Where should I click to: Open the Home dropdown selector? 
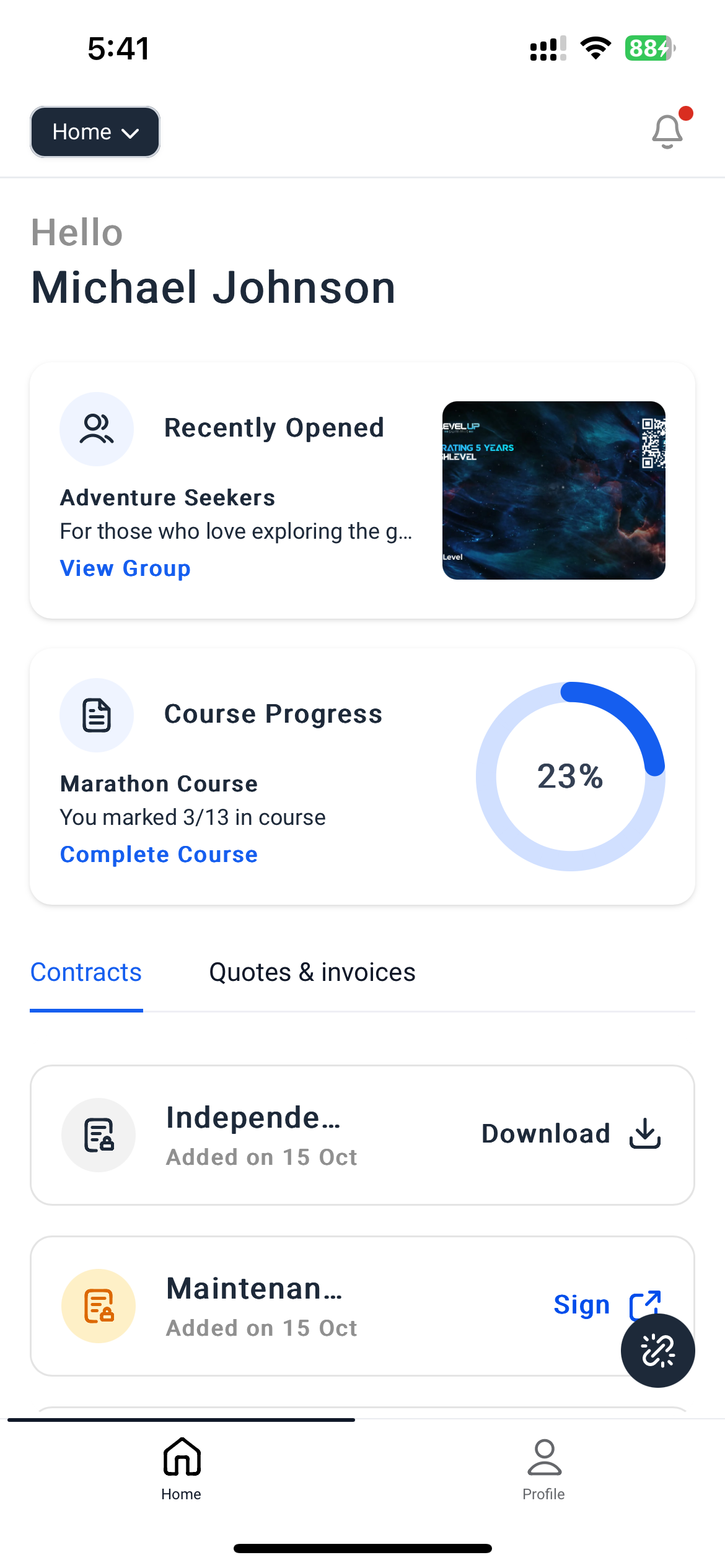point(95,132)
